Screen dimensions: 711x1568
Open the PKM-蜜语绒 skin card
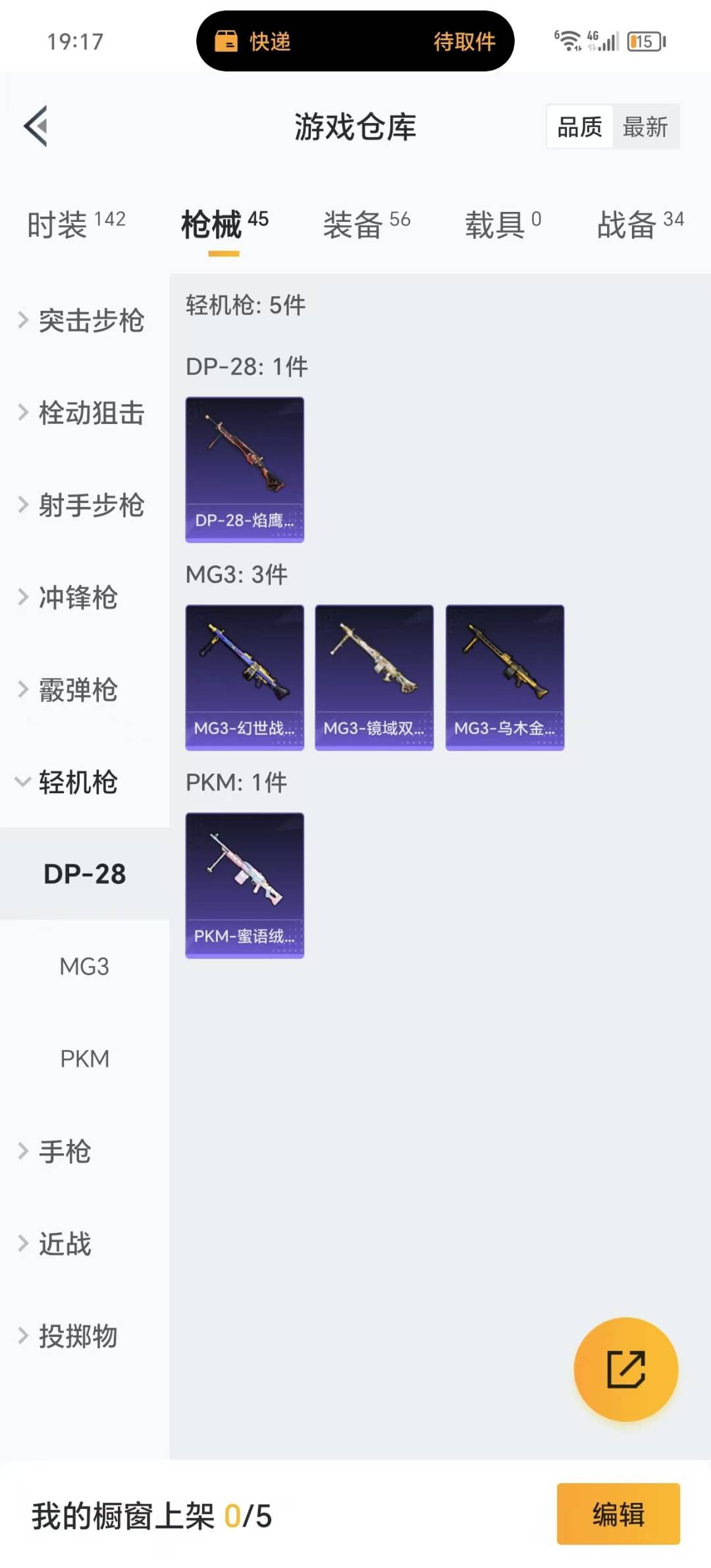244,885
